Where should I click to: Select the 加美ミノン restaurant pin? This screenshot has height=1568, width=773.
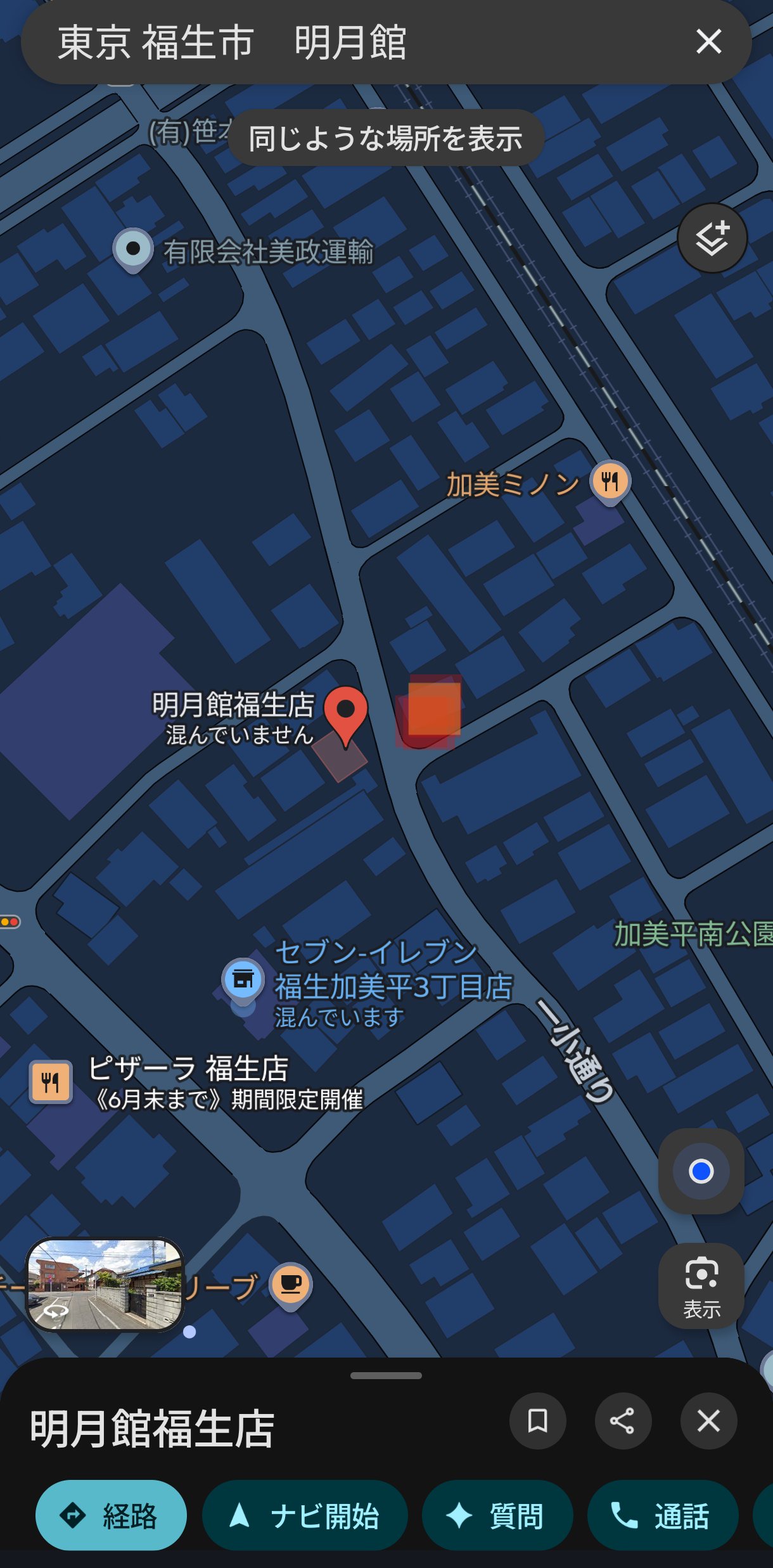click(610, 482)
